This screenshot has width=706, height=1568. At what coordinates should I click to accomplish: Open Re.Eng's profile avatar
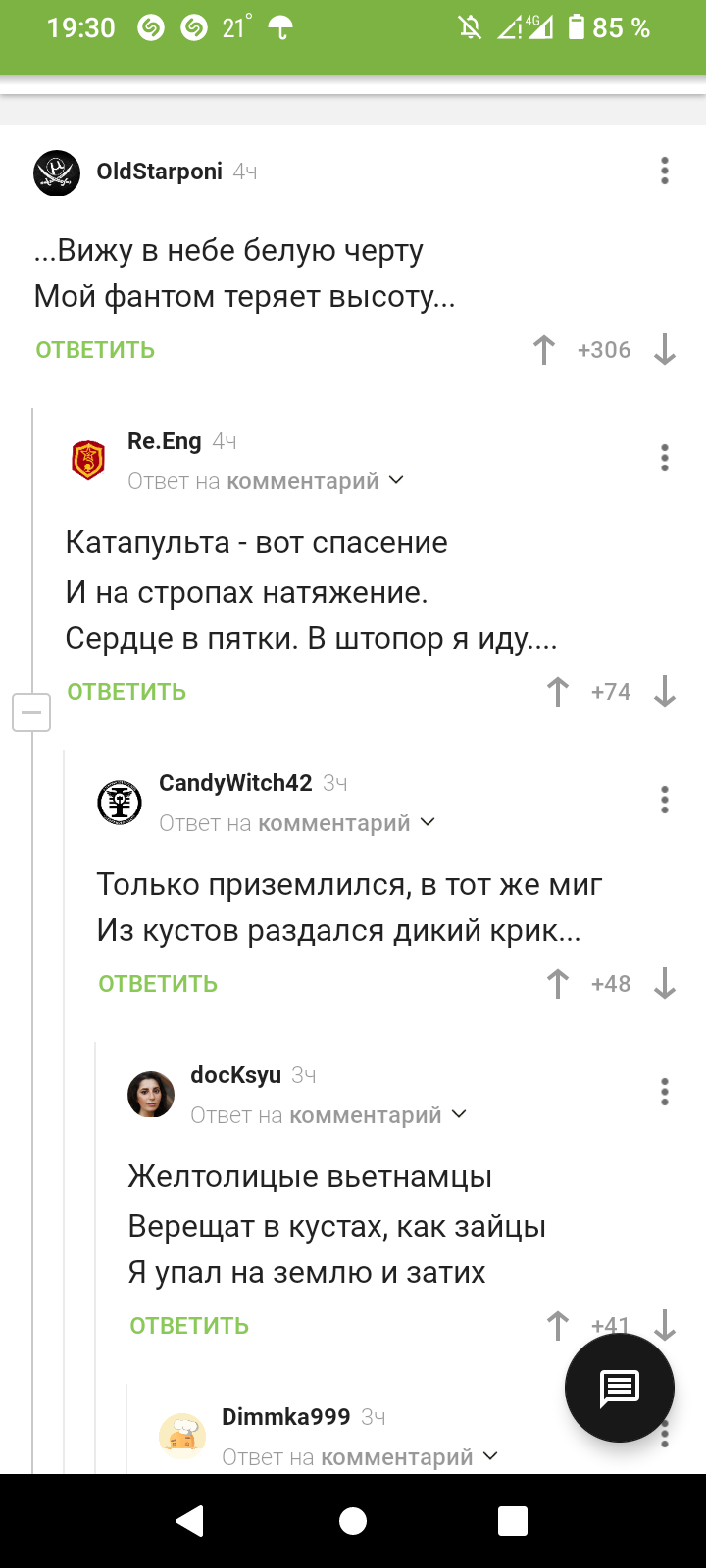(88, 460)
